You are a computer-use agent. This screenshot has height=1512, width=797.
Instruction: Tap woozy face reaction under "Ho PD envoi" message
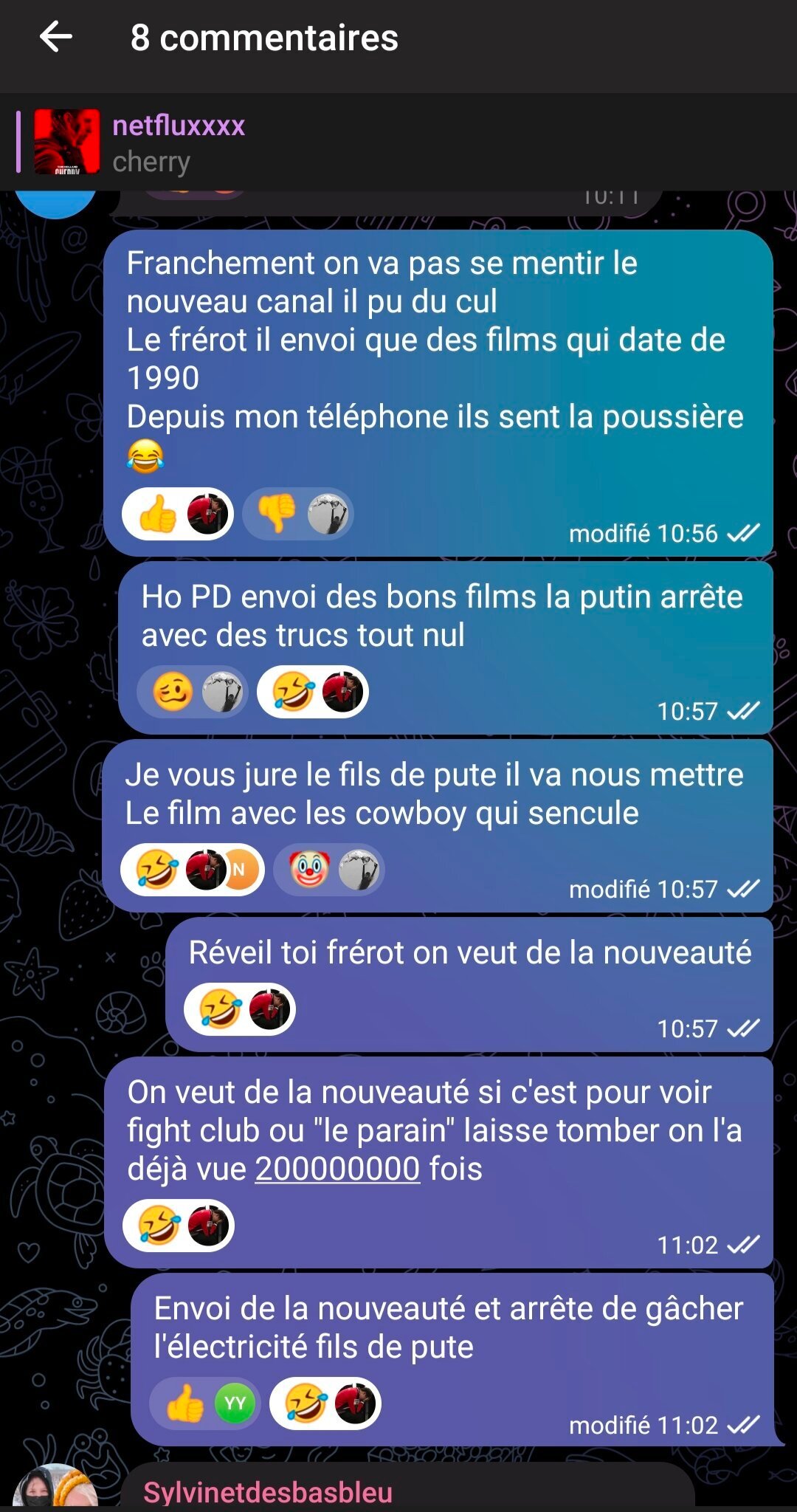point(193,692)
